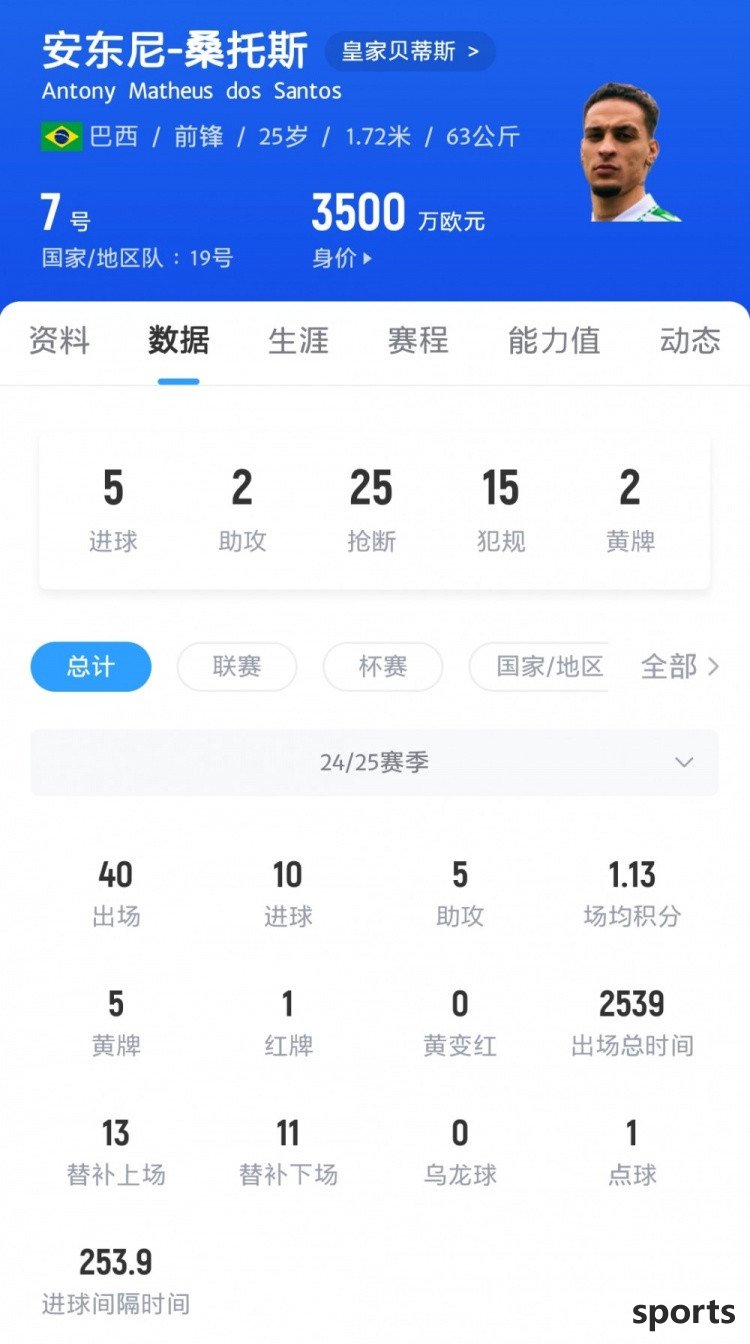Go to the 赛程 schedule tab
The width and height of the screenshot is (750, 1344).
coord(418,341)
